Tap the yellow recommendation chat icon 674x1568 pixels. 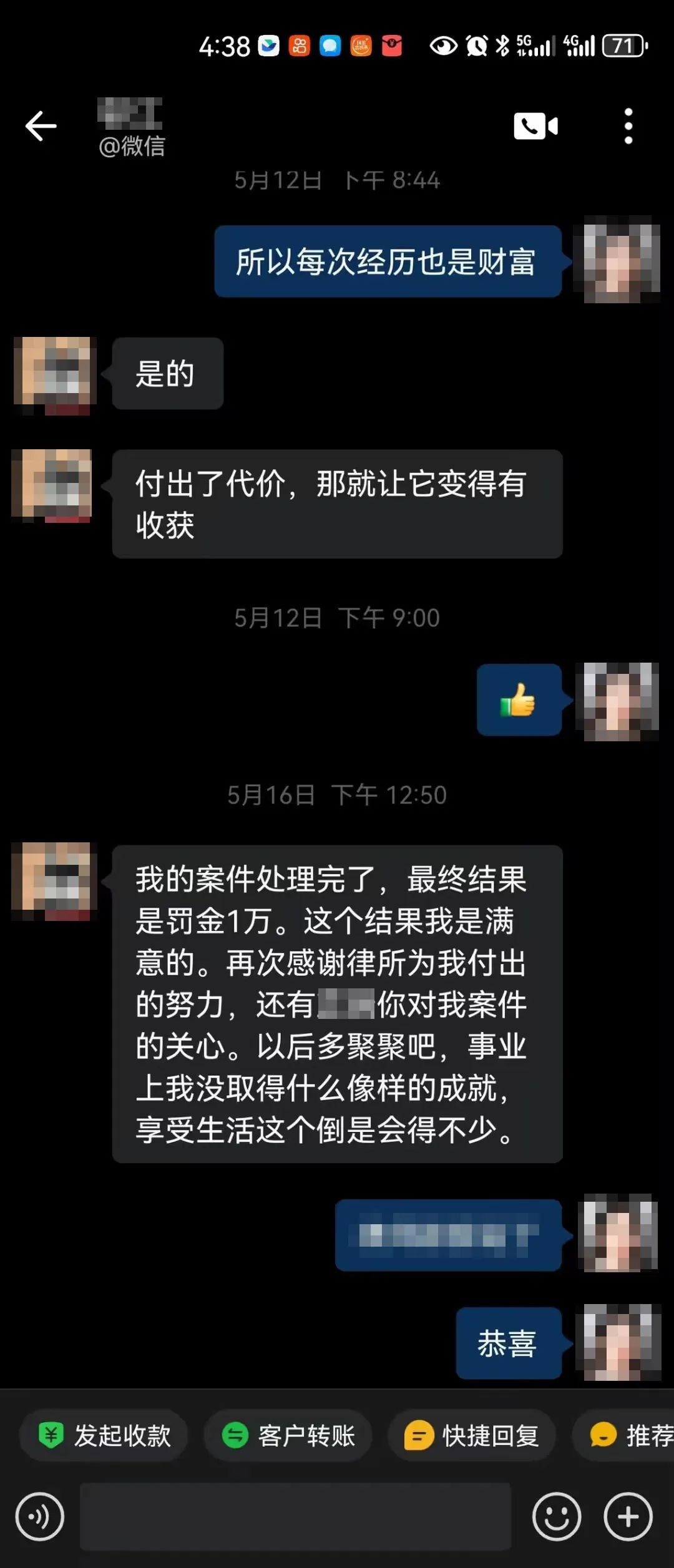(x=601, y=1435)
